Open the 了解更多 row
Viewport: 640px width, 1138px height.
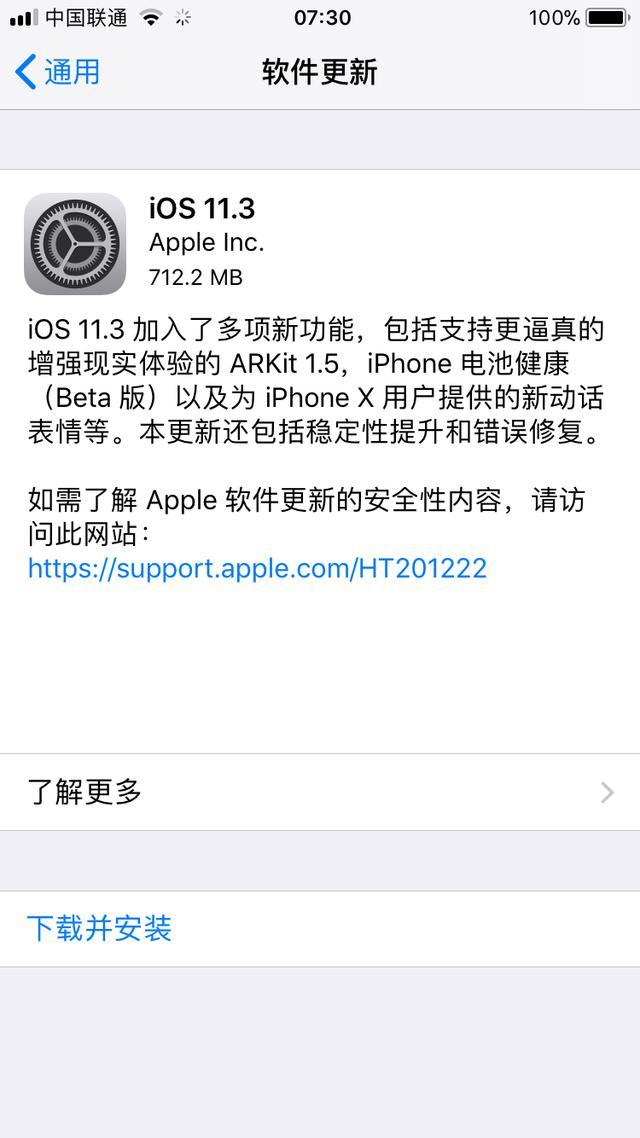click(x=320, y=792)
